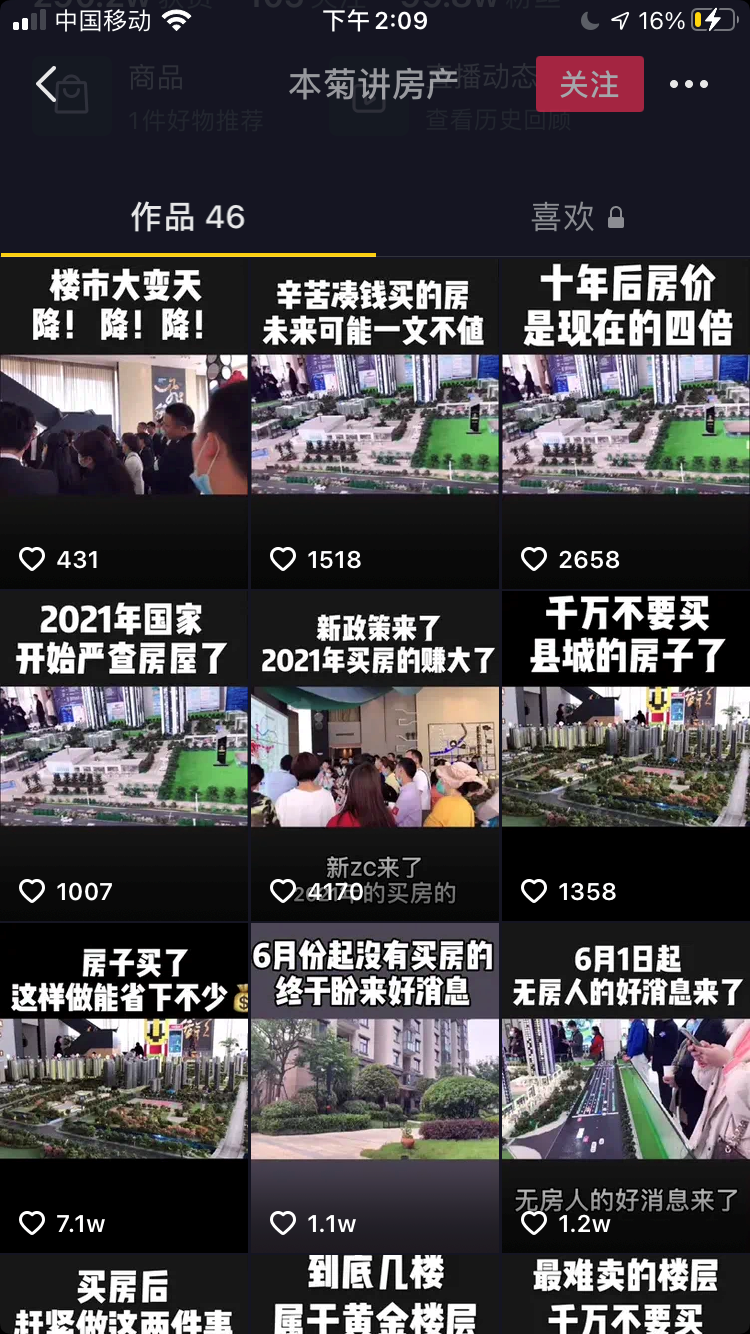Switch to the 作品 46 tab
Screen dimensions: 750x1334
click(x=188, y=217)
